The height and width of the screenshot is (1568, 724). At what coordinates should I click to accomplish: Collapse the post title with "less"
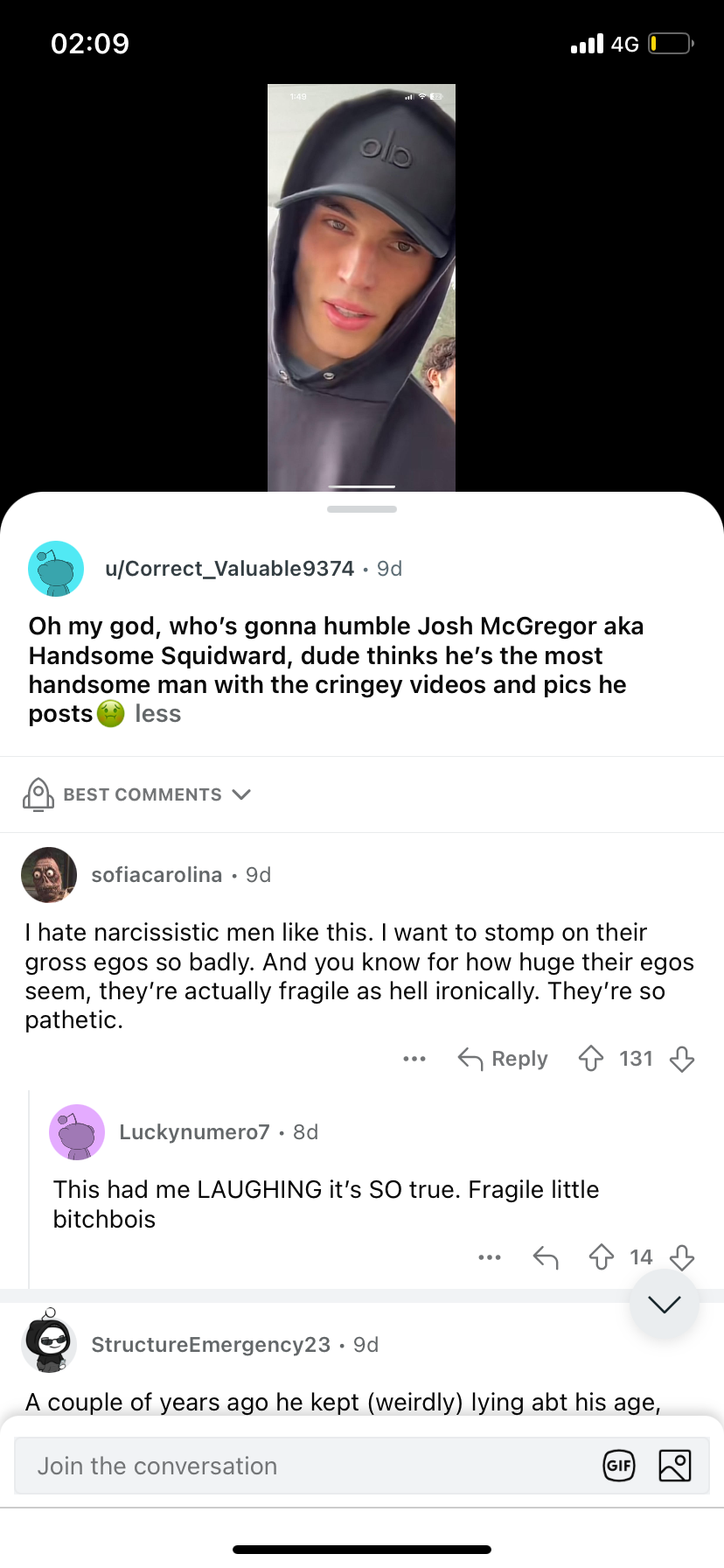[x=157, y=714]
